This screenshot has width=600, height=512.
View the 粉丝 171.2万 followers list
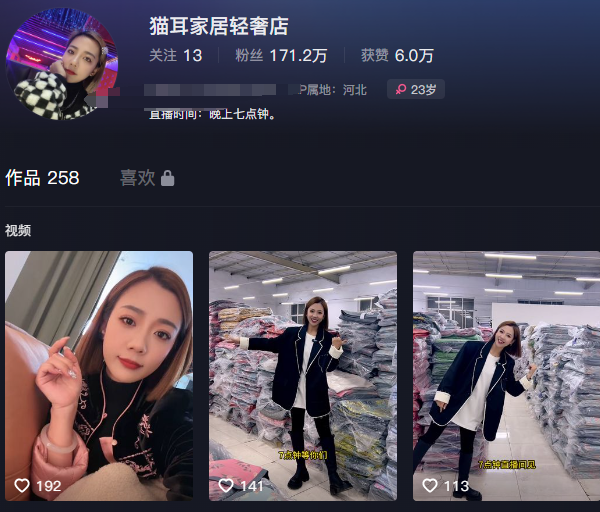(x=281, y=56)
